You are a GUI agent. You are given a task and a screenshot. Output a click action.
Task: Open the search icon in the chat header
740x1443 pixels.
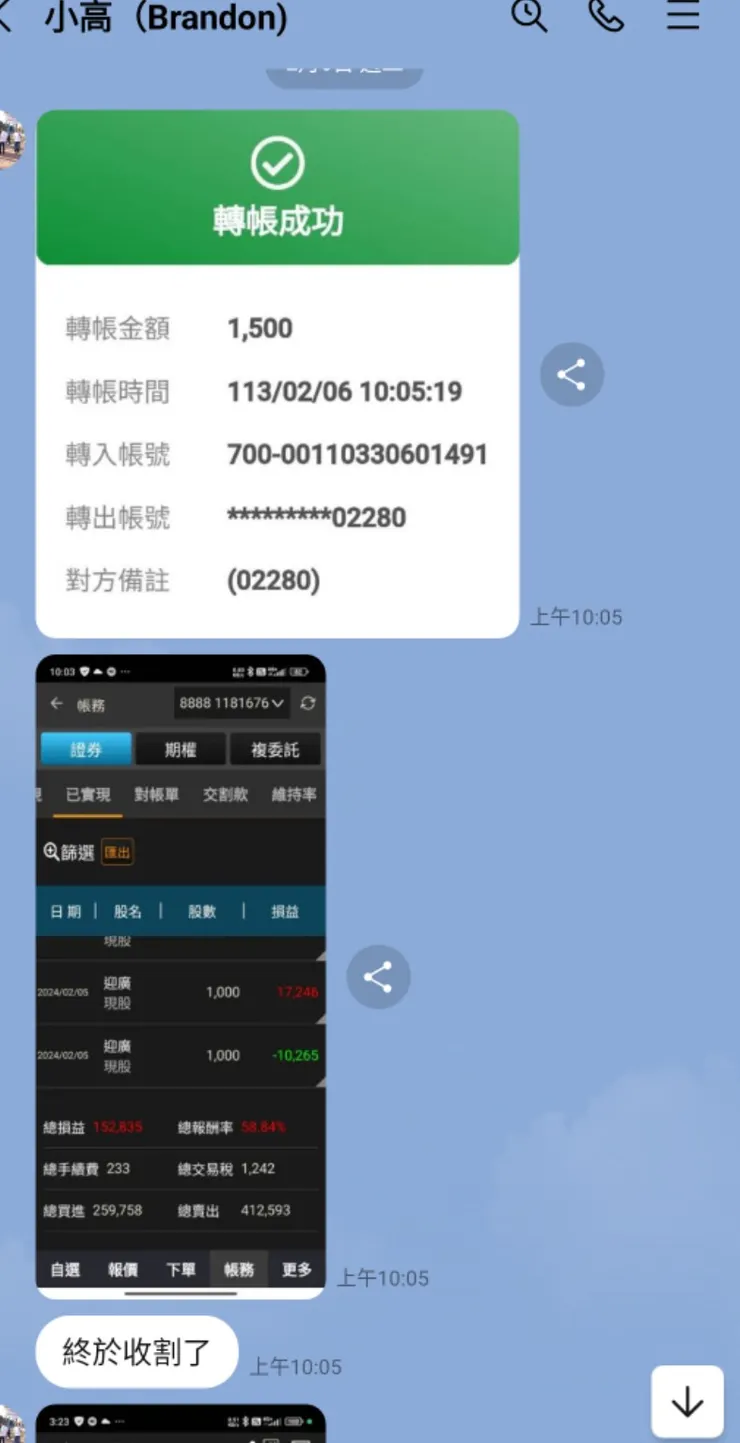point(530,17)
